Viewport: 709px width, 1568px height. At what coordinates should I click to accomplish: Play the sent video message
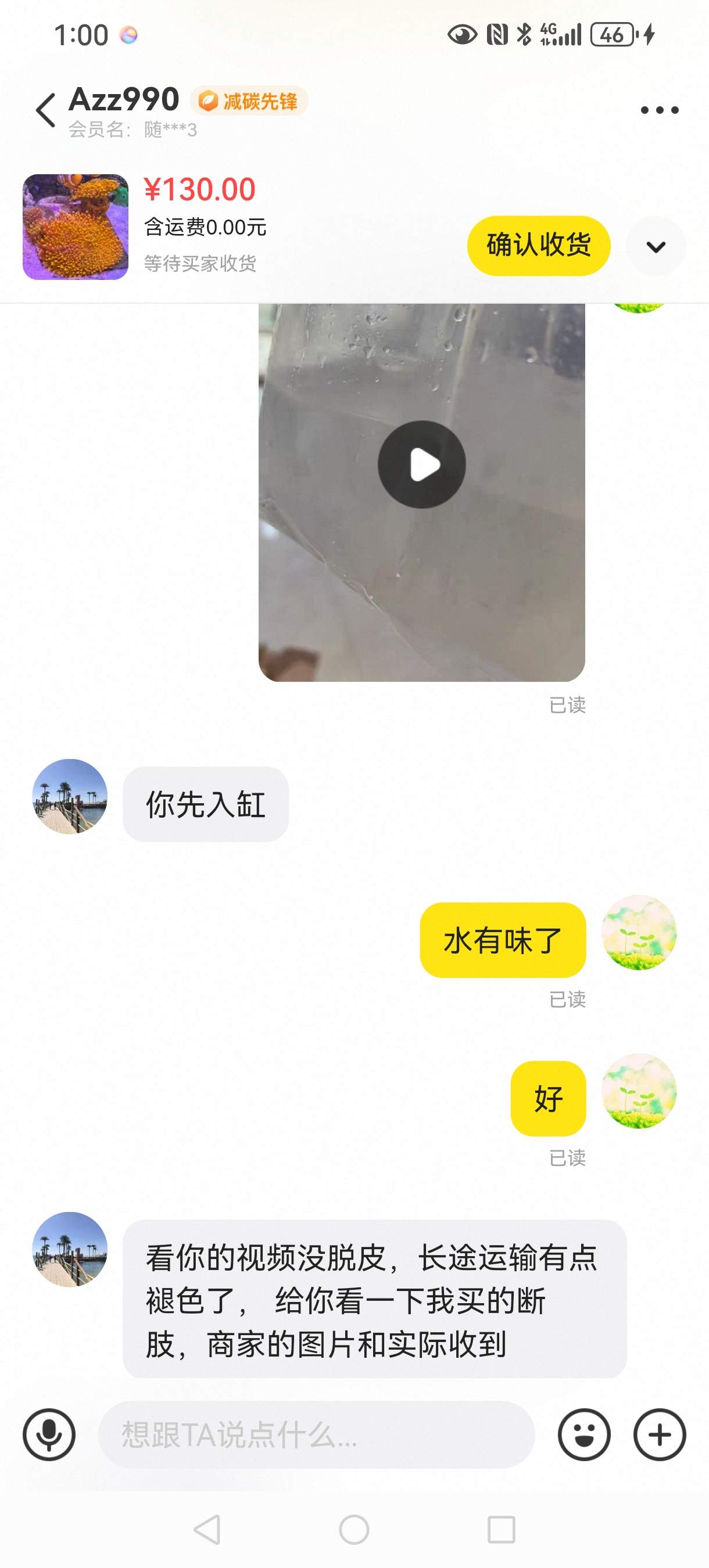[421, 465]
